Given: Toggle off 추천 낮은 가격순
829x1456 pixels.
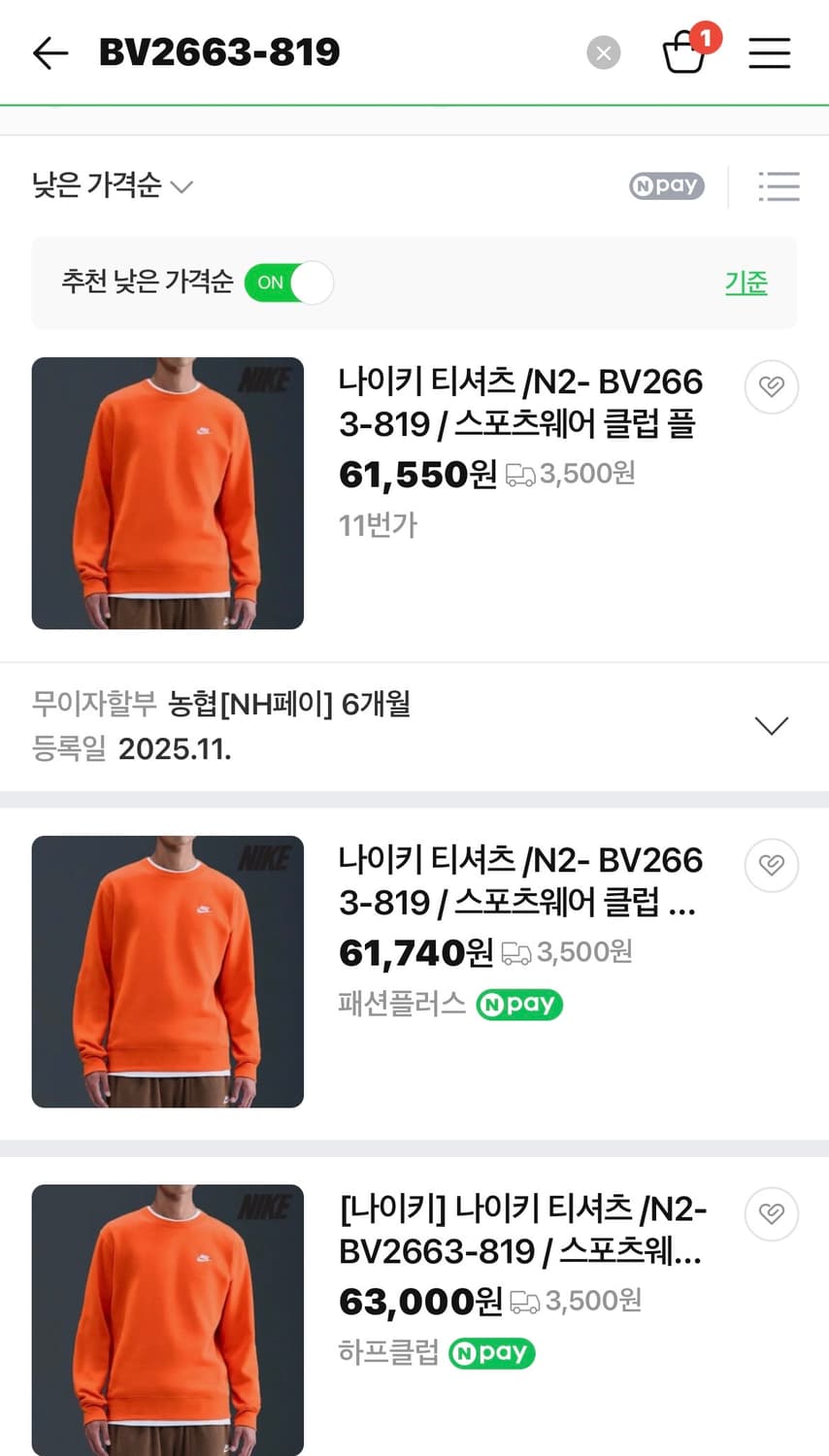Looking at the screenshot, I should (288, 282).
